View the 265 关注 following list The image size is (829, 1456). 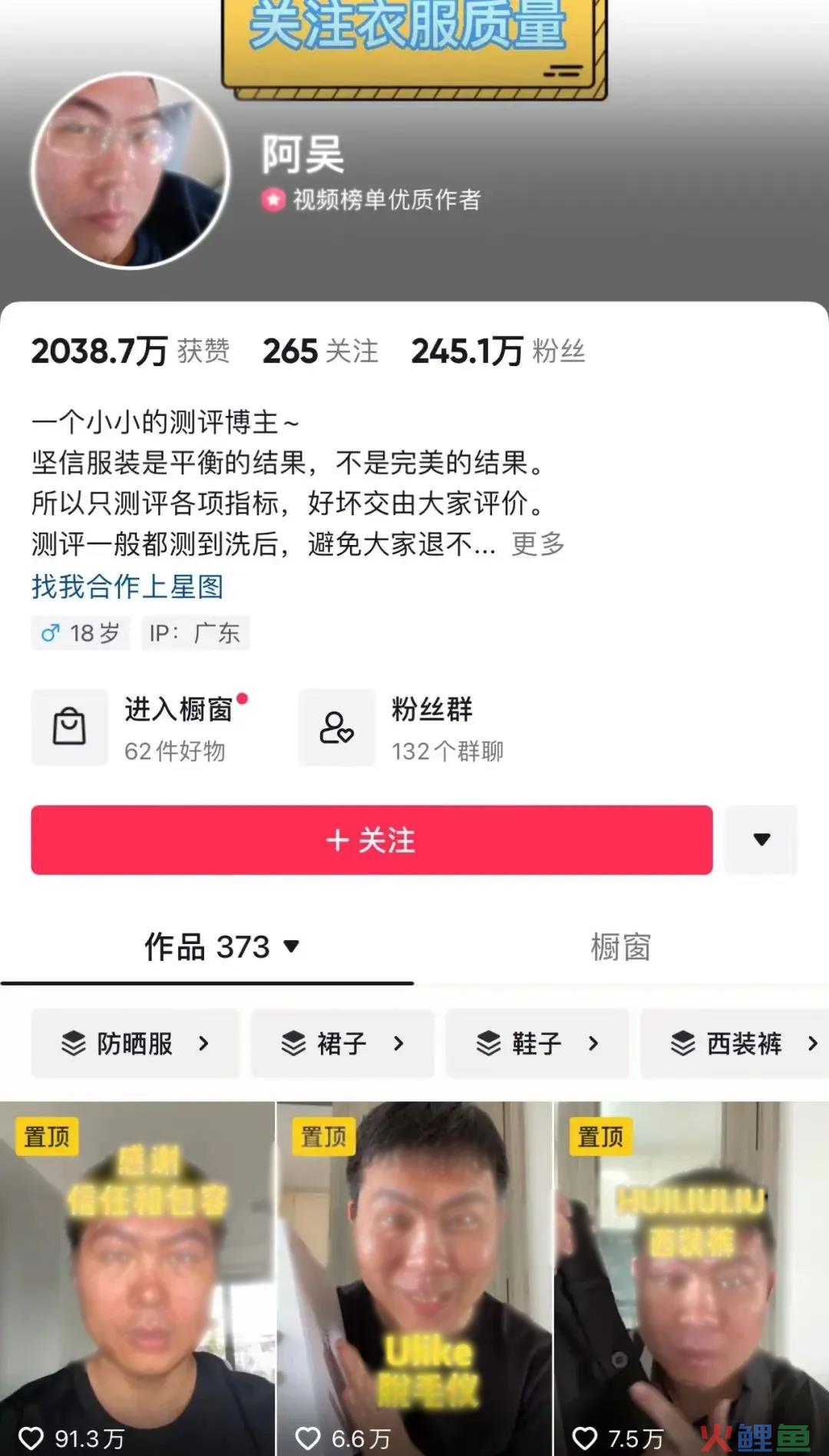tap(320, 352)
